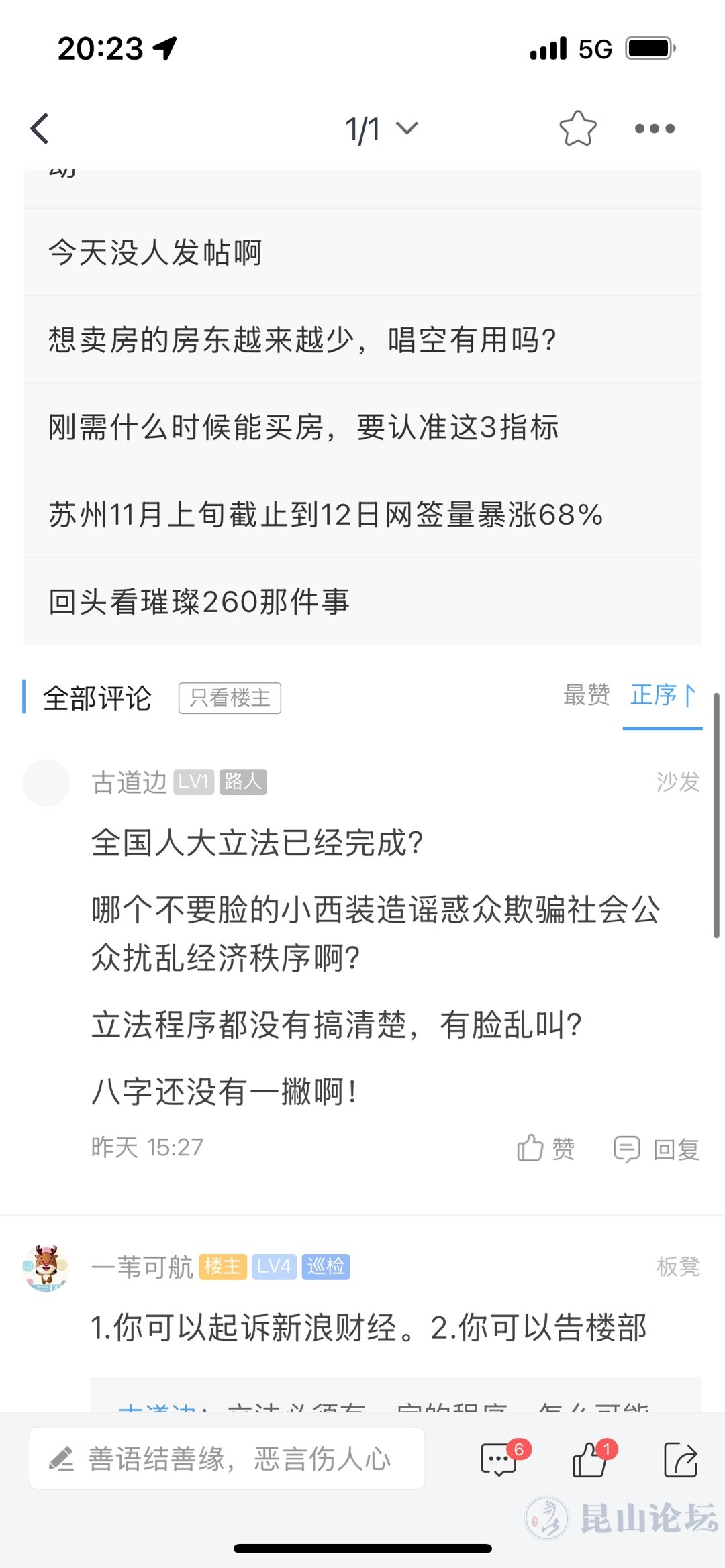The height and width of the screenshot is (1568, 725).
Task: Like this post with the thumbs-up icon
Action: pos(591,1459)
